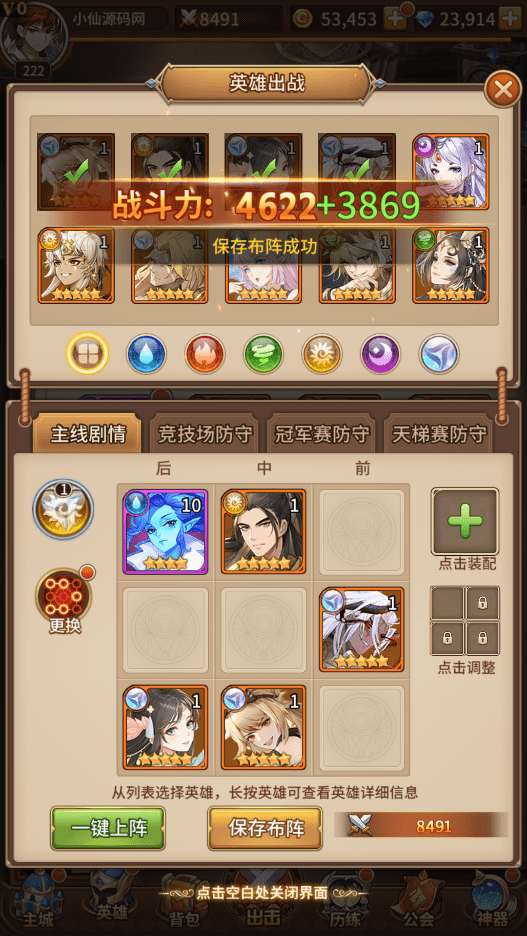Open the 天梯赛防守 tab
The image size is (527, 936).
[x=439, y=433]
